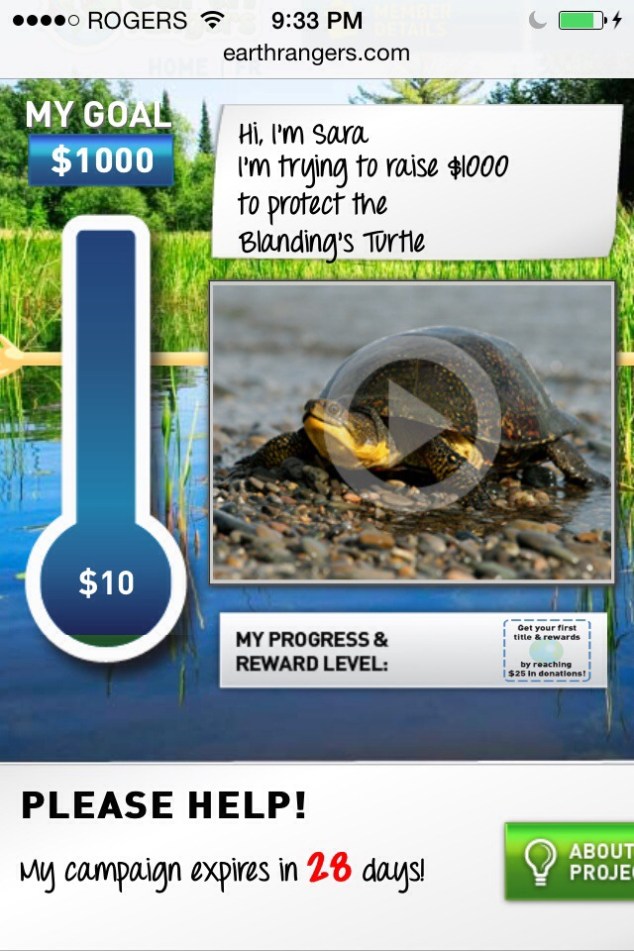
Task: Tap the earthrangers.com address bar
Action: point(316,53)
